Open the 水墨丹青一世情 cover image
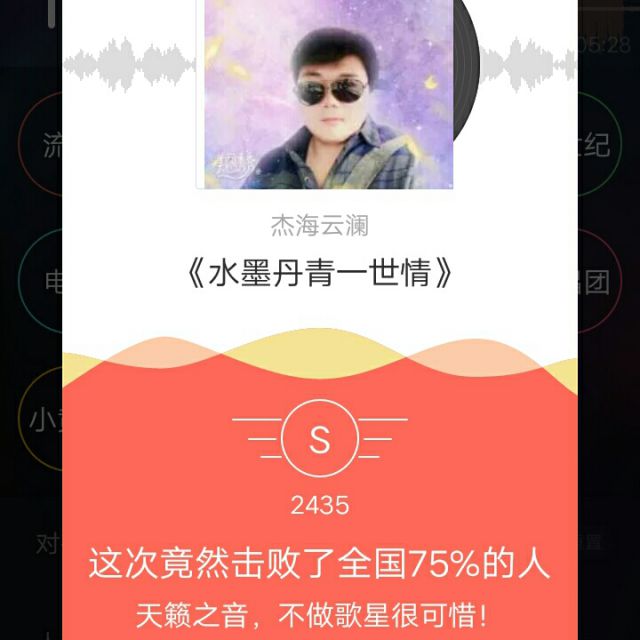 coord(327,93)
